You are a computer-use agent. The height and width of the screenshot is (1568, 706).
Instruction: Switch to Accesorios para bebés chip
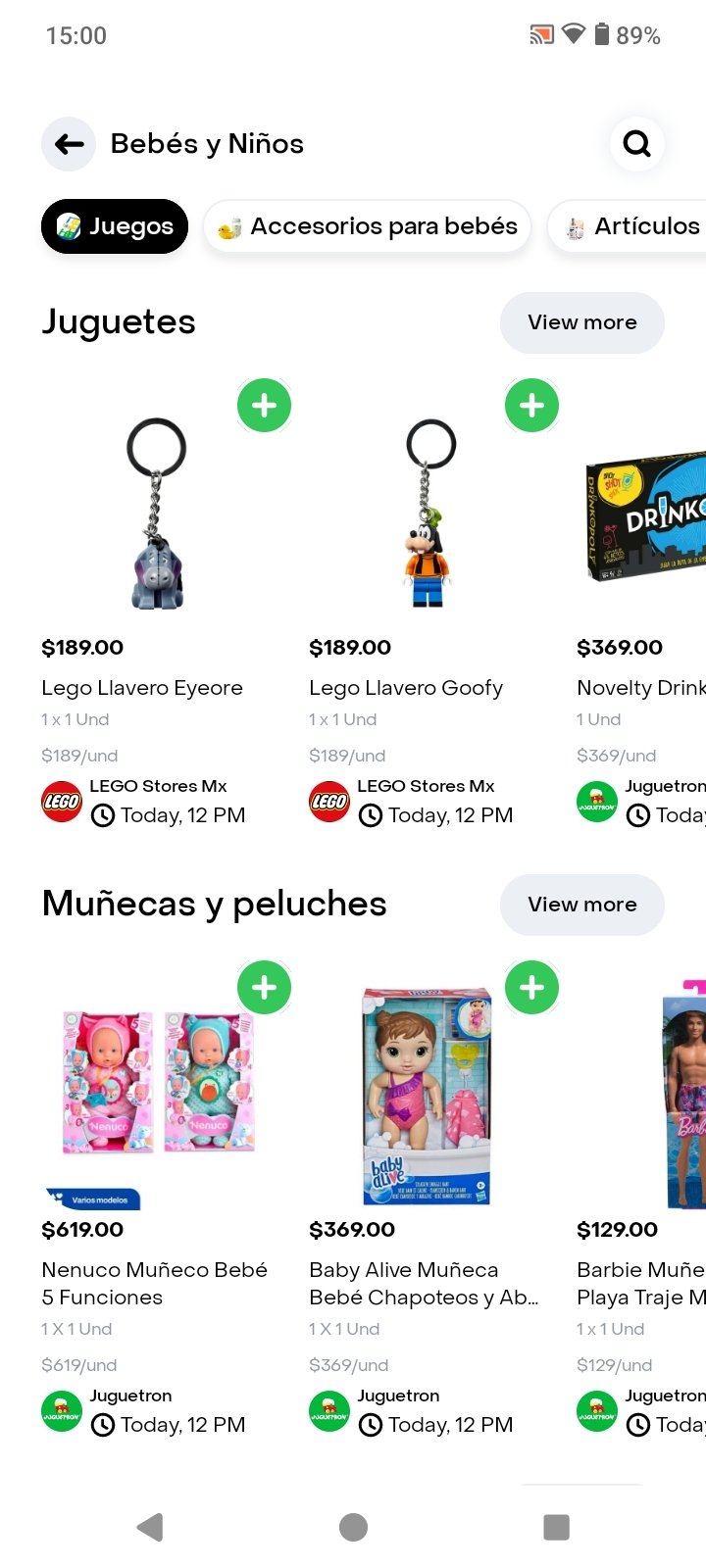point(367,226)
